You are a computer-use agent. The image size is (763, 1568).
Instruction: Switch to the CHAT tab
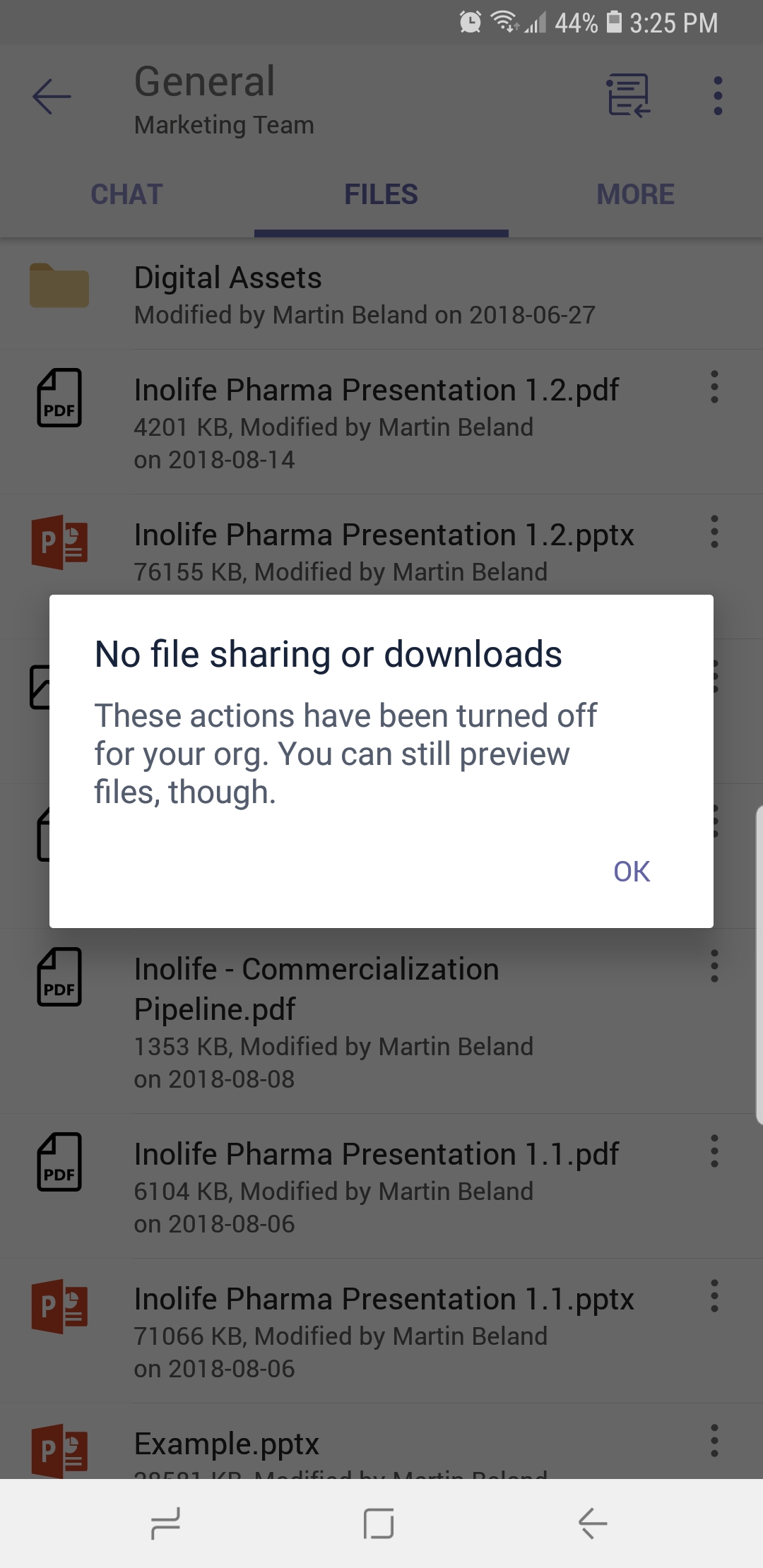(x=127, y=195)
